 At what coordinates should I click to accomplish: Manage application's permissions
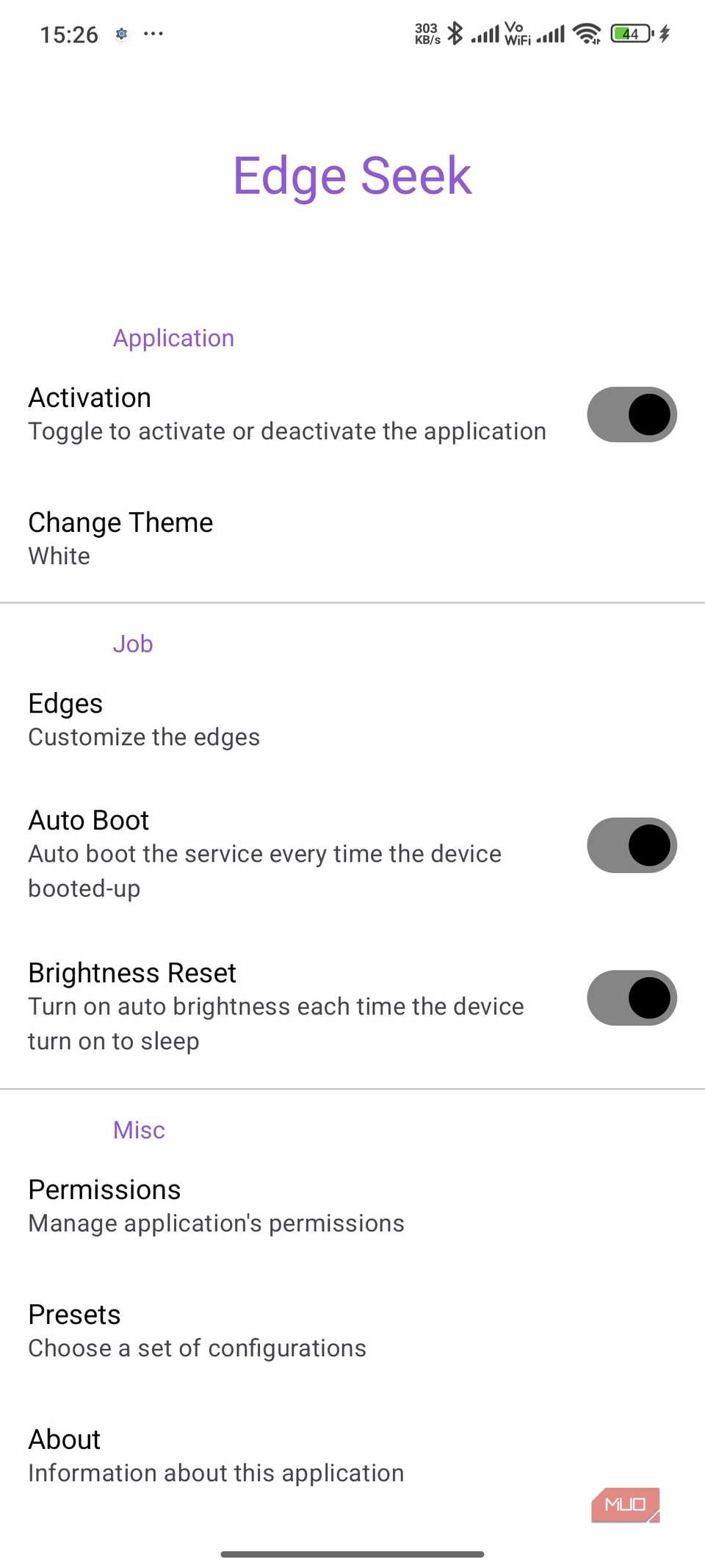pos(215,1205)
